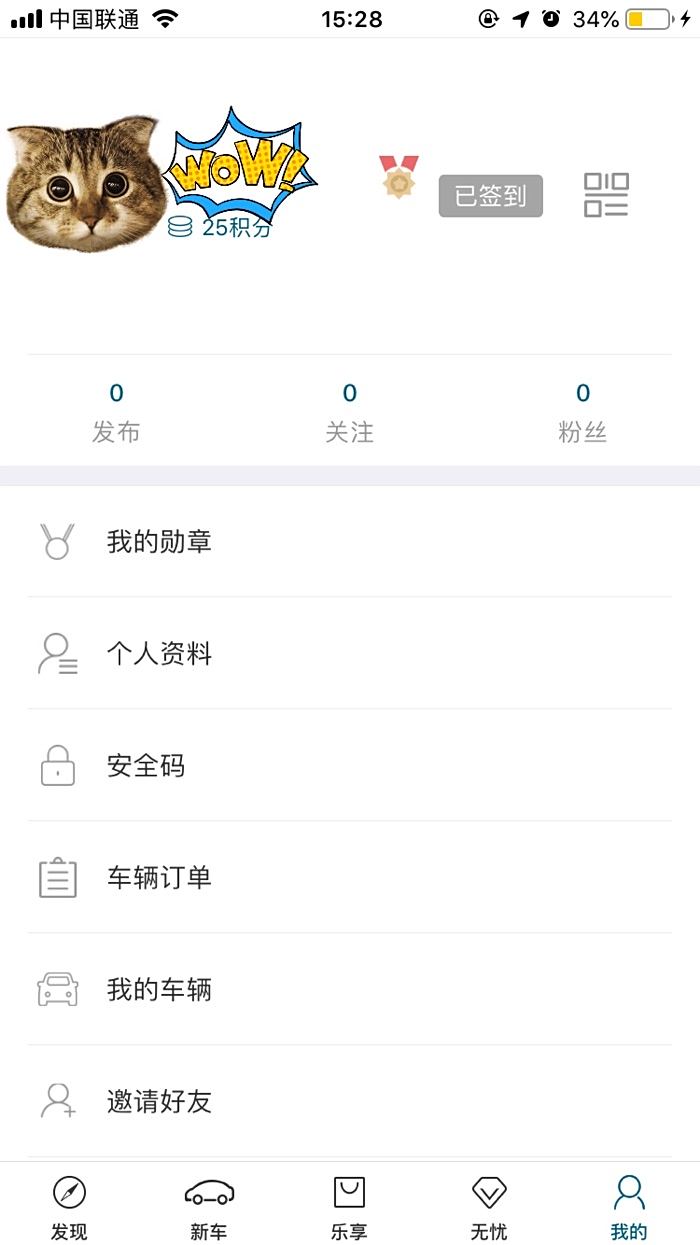Tap the cat profile avatar

pyautogui.click(x=84, y=180)
